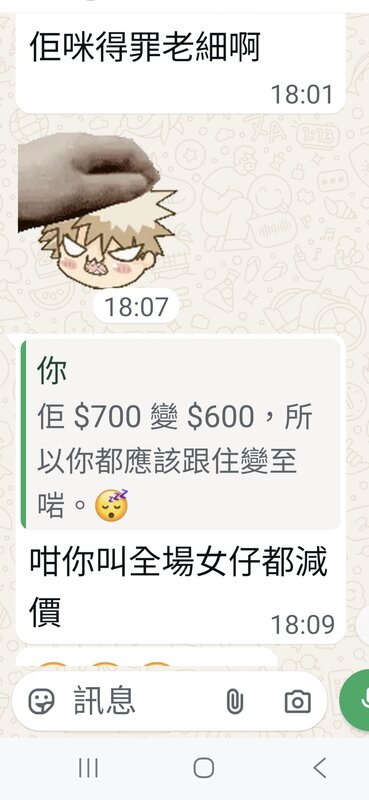369x800 pixels.
Task: Open the recent apps view
Action: [x=88, y=767]
